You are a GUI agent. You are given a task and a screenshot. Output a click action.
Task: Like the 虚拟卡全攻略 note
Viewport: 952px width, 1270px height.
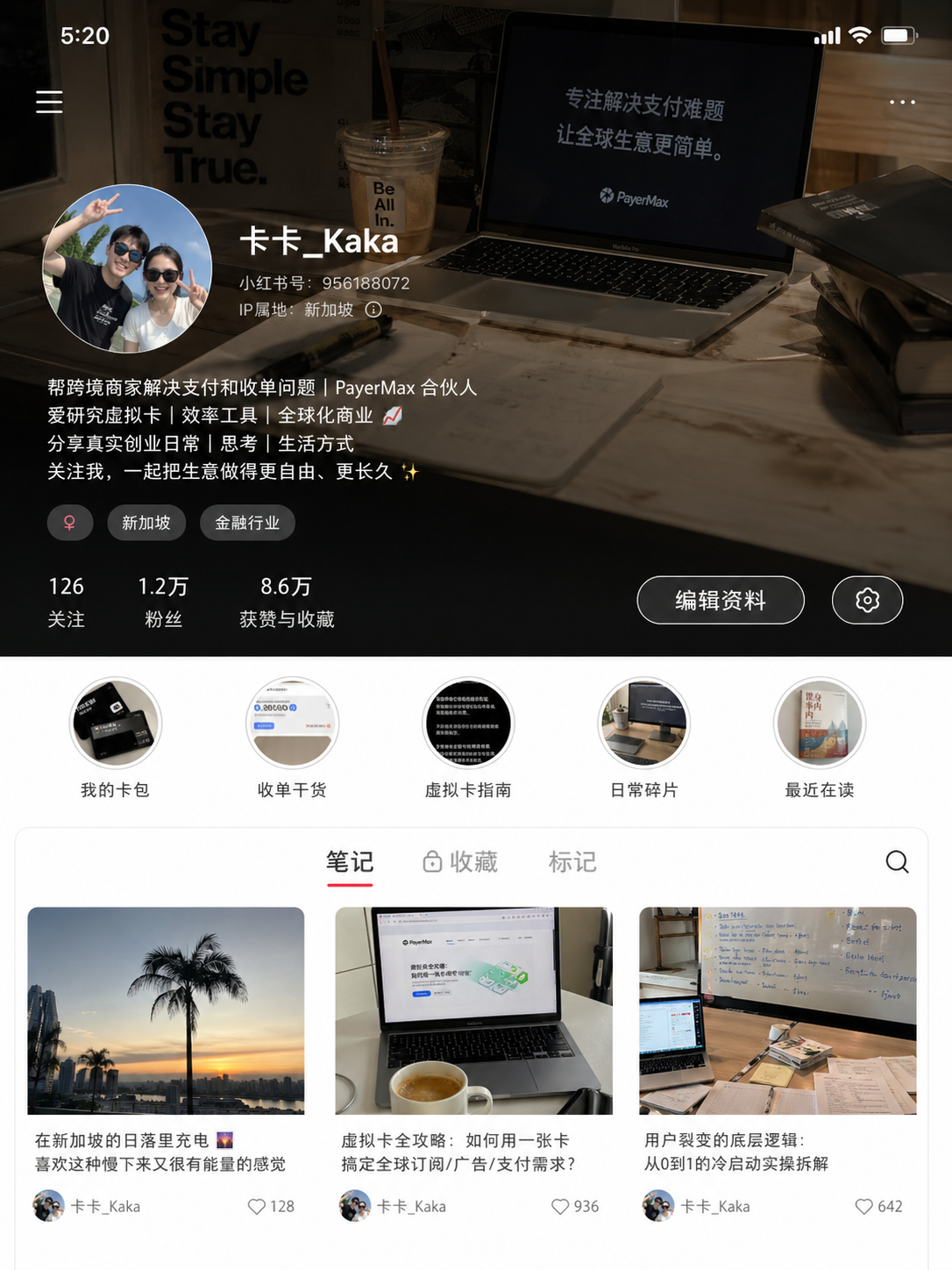pyautogui.click(x=560, y=1207)
